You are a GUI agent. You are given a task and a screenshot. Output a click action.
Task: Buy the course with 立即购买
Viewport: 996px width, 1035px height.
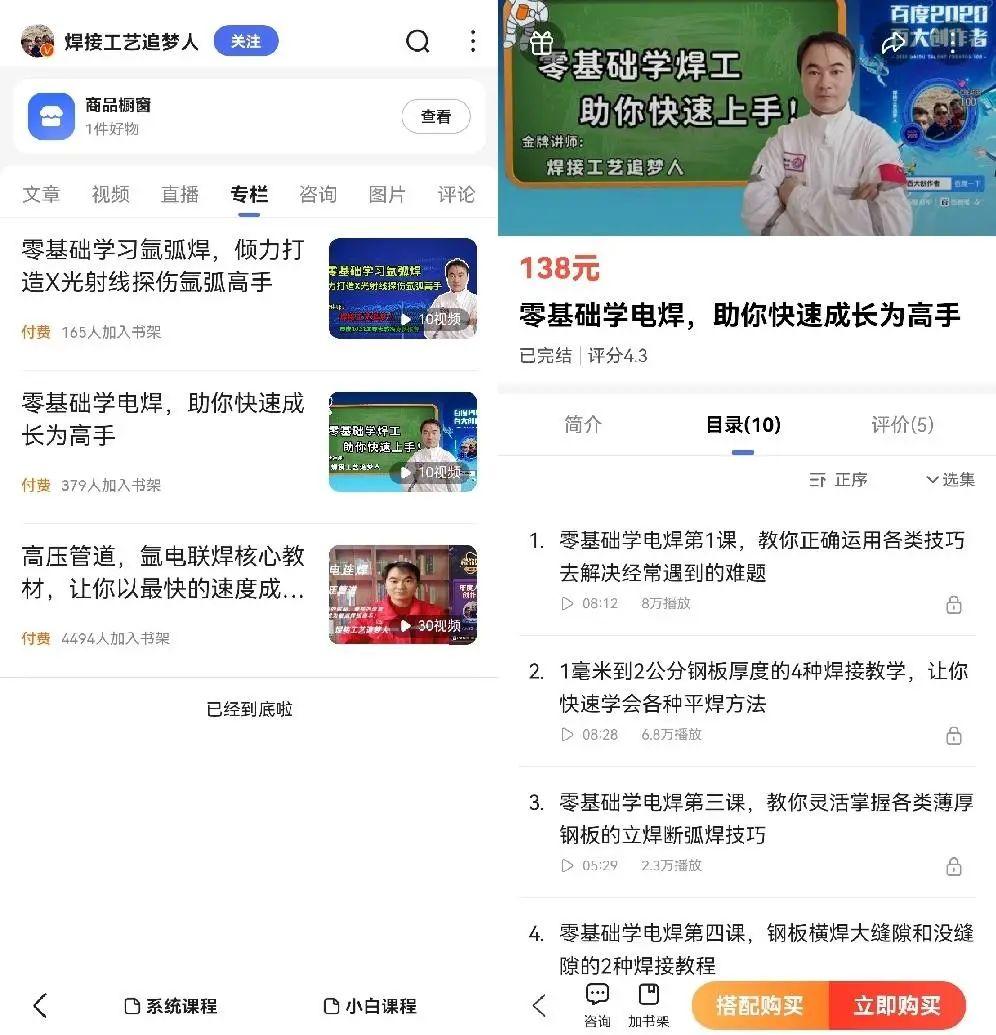[897, 1005]
